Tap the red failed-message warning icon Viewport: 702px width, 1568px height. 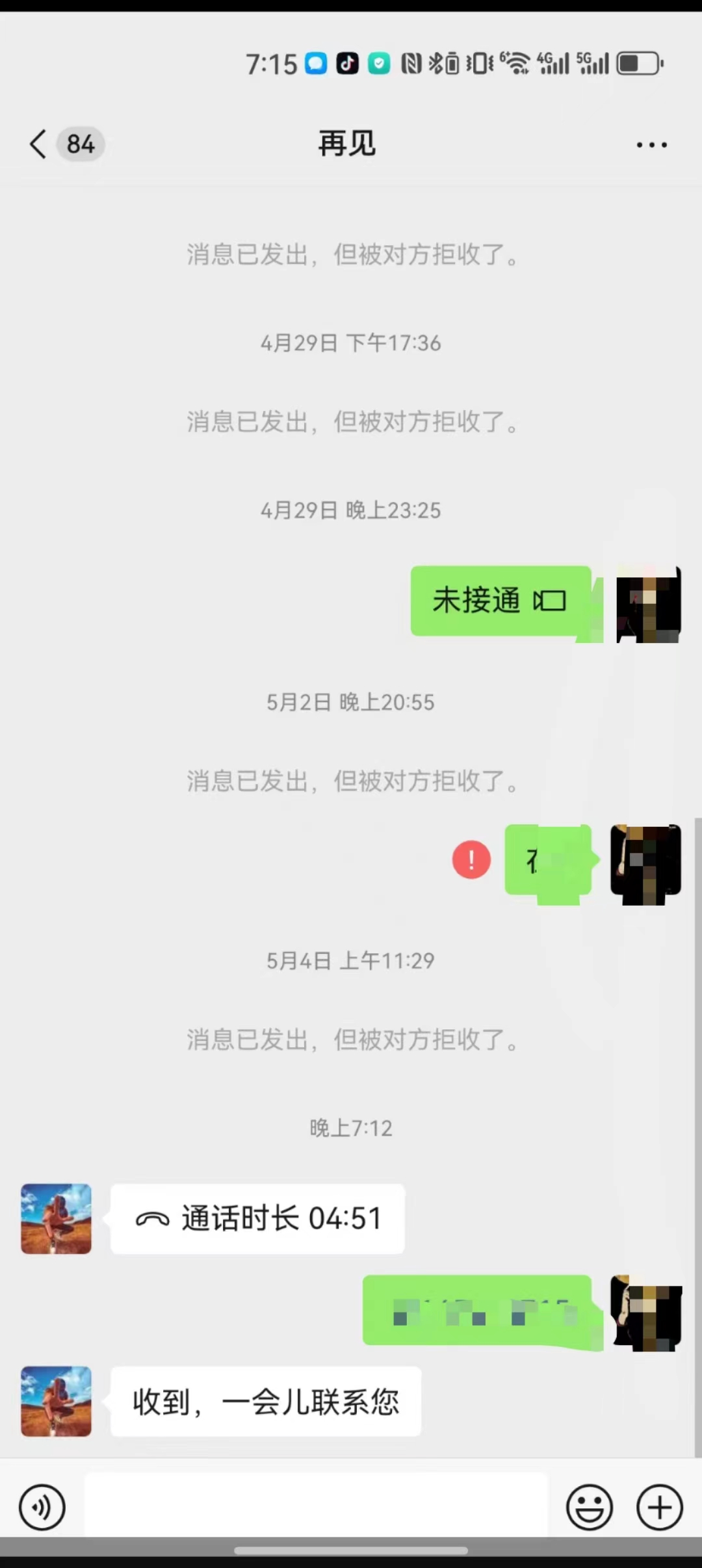pyautogui.click(x=471, y=859)
